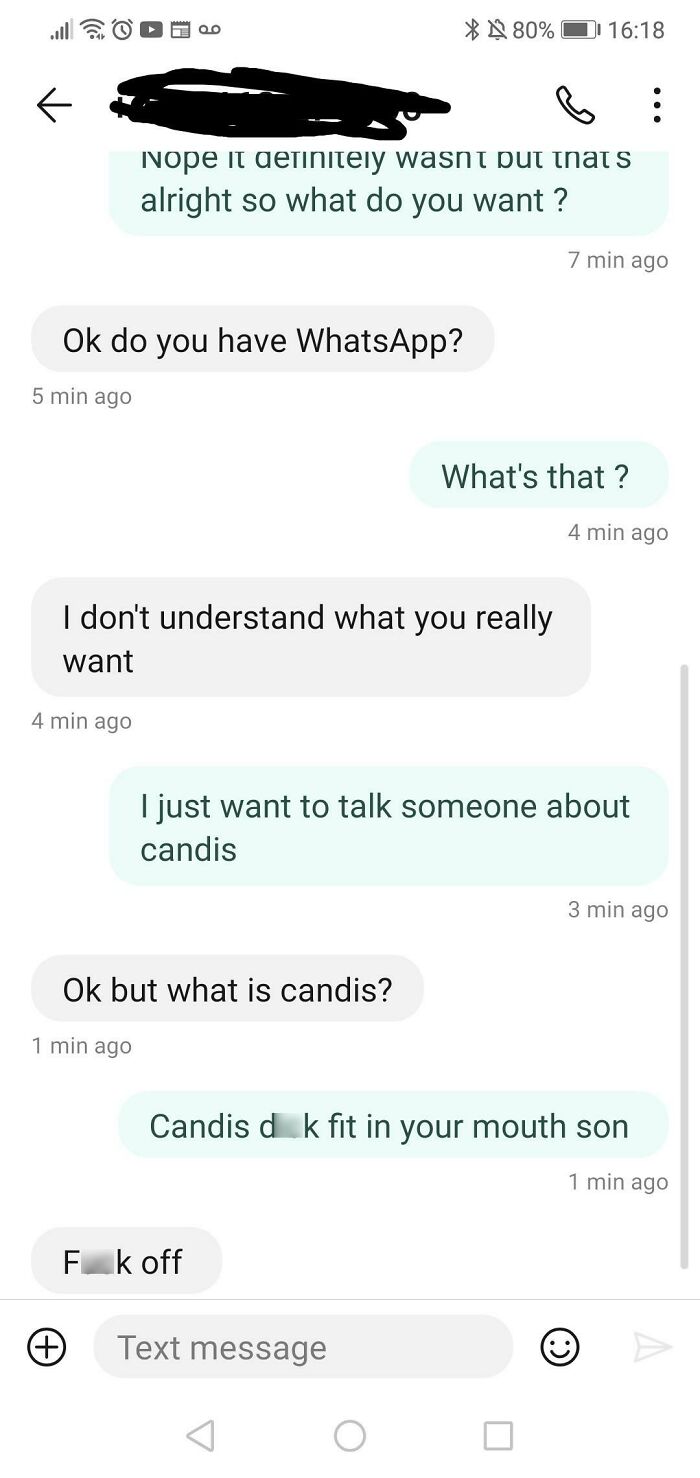Open recent apps with the square button
700x1478 pixels.
[498, 1436]
